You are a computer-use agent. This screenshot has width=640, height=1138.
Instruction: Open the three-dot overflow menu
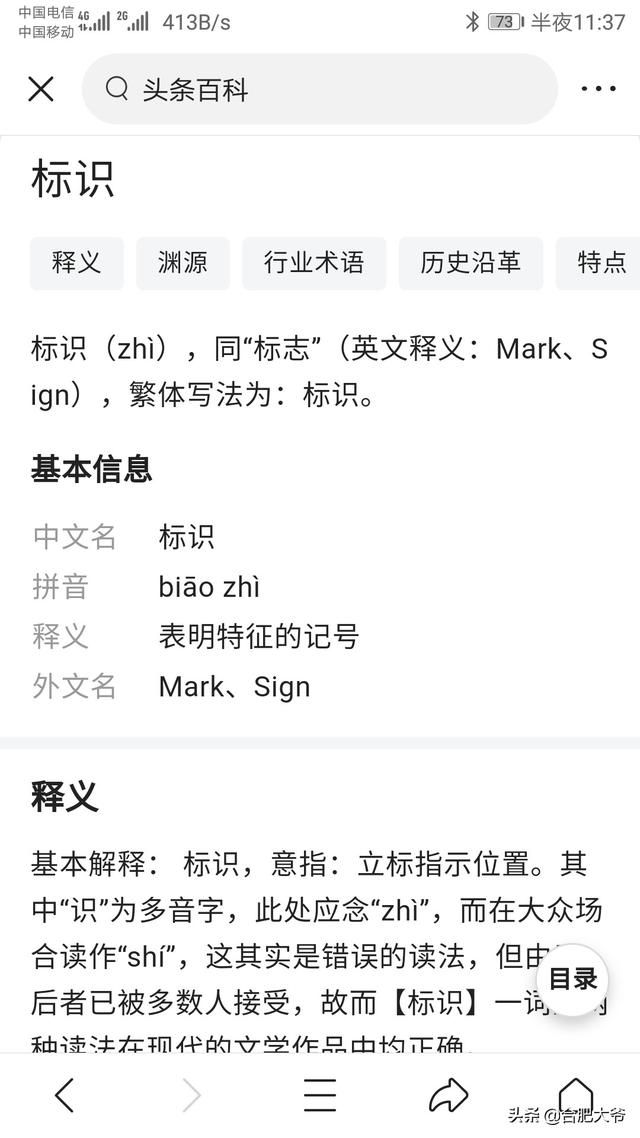coord(599,89)
